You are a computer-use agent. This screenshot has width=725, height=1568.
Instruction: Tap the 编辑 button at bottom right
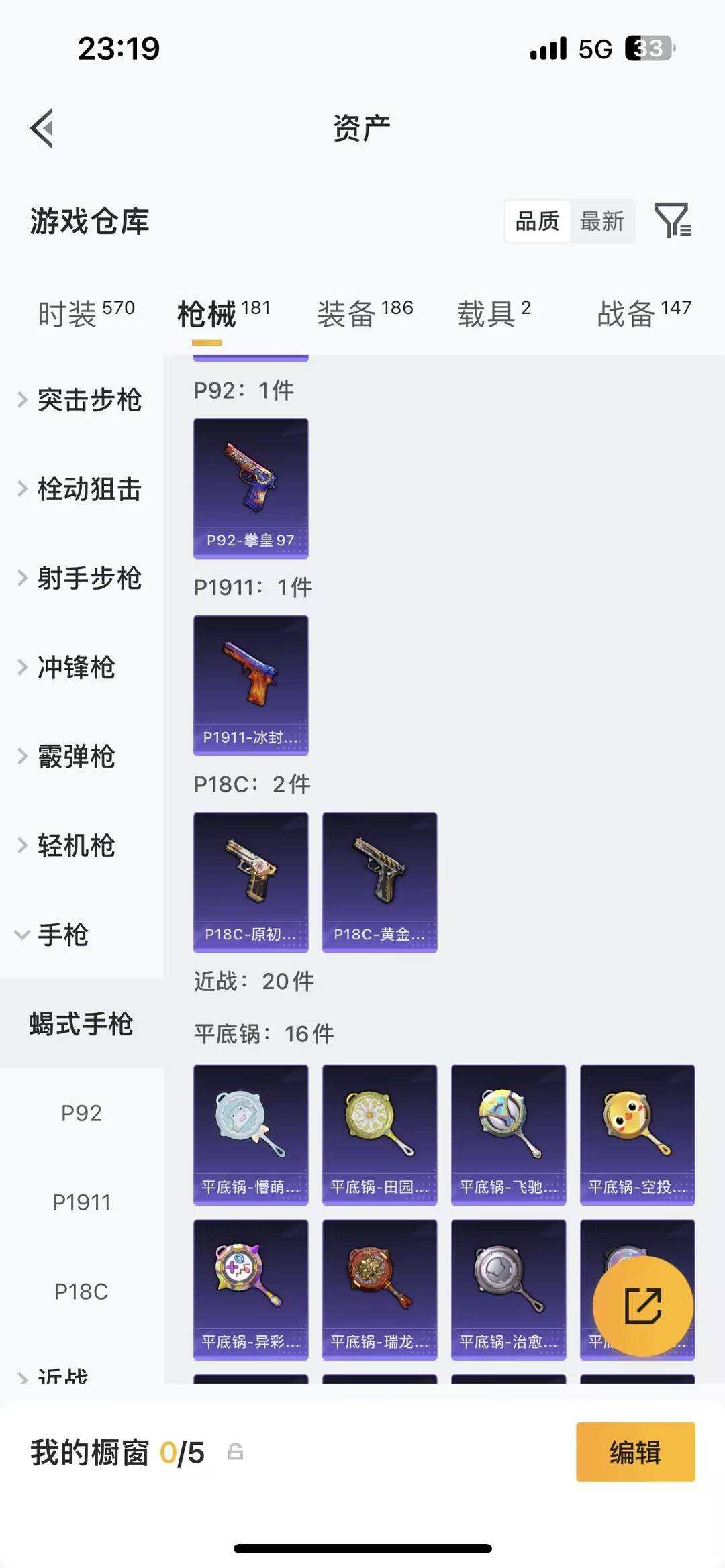pos(635,1453)
